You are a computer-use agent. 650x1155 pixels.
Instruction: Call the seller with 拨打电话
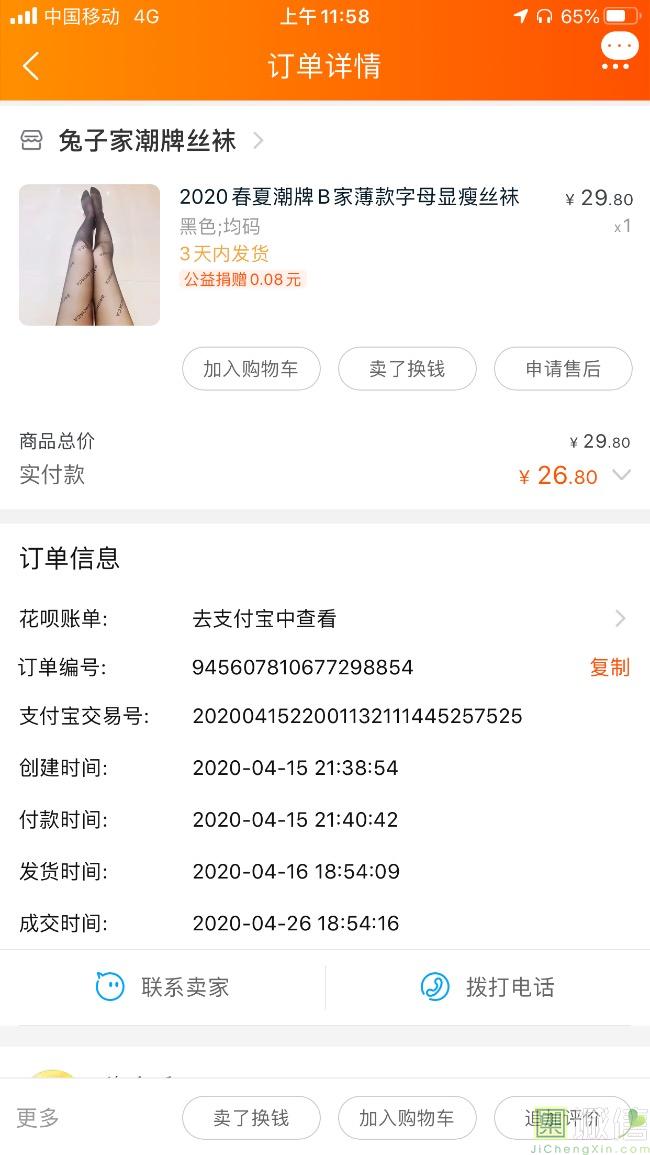[x=488, y=987]
